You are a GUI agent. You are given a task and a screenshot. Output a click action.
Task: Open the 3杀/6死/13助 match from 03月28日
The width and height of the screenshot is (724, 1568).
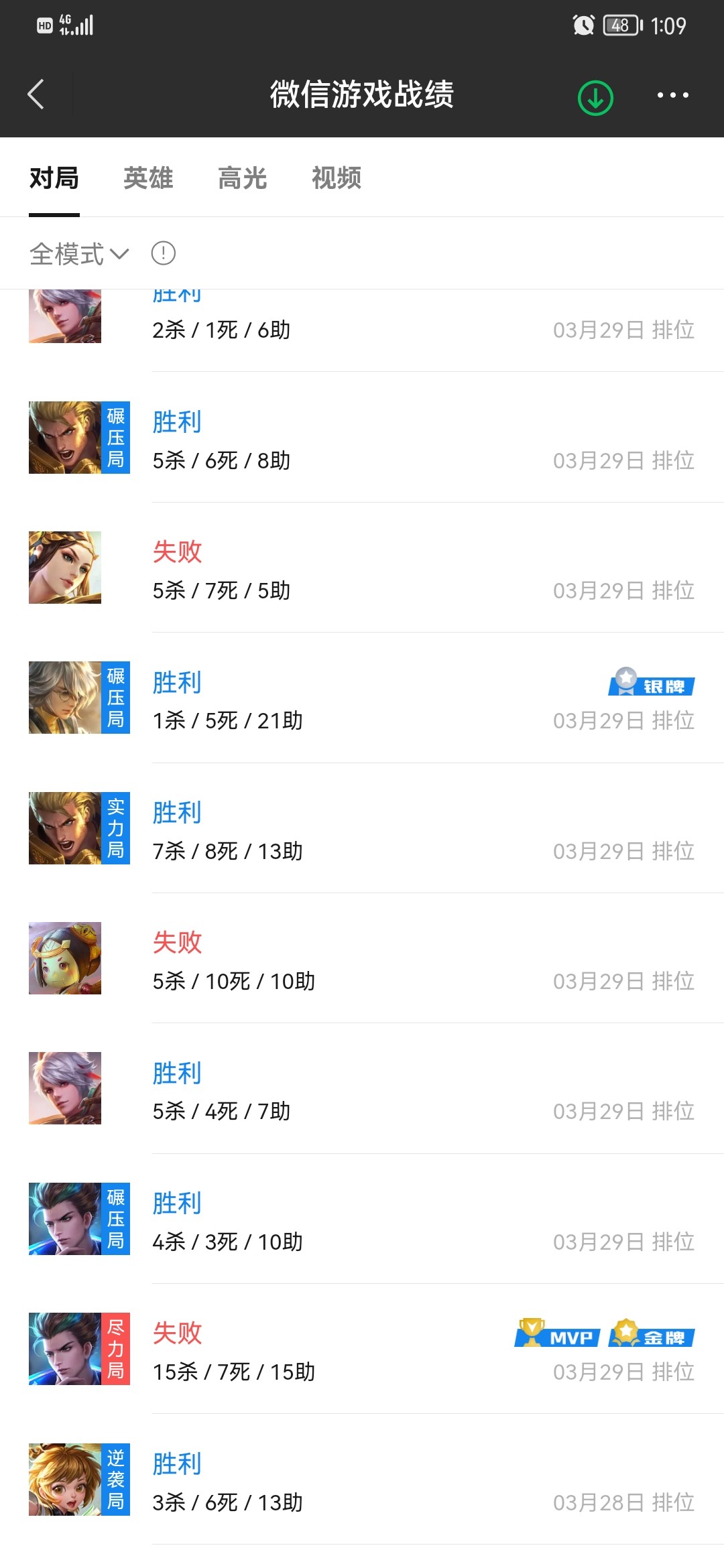(x=362, y=1480)
